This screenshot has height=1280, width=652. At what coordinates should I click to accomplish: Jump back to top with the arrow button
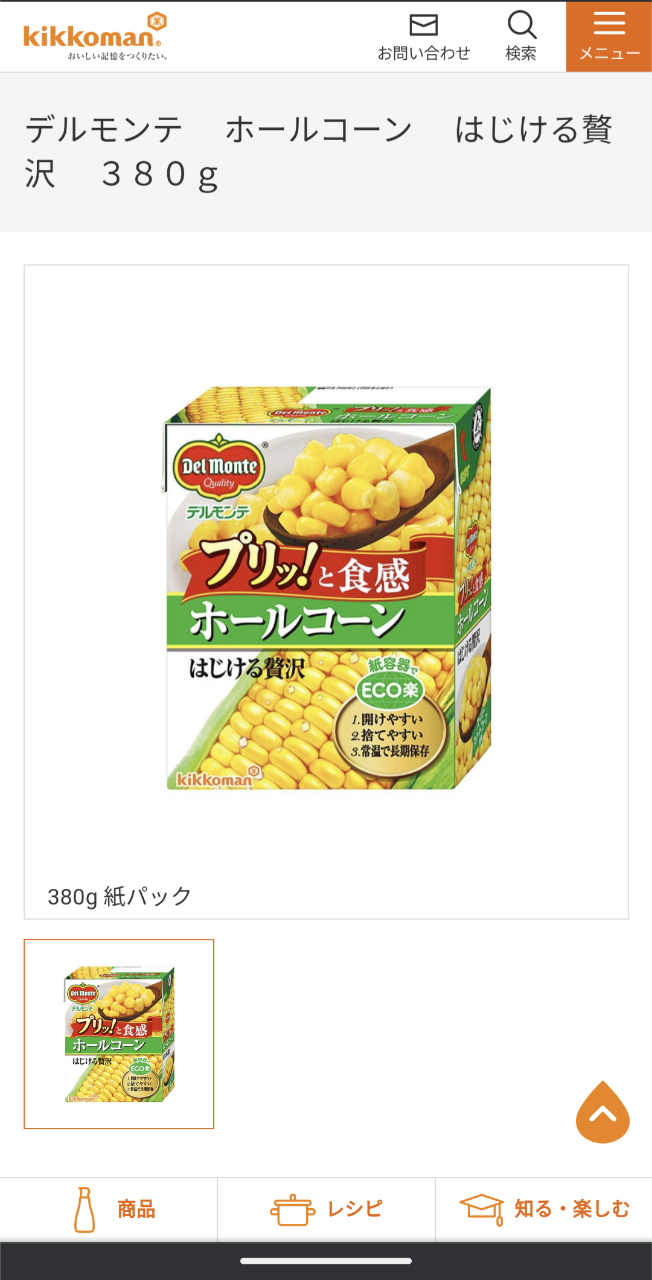(603, 1112)
